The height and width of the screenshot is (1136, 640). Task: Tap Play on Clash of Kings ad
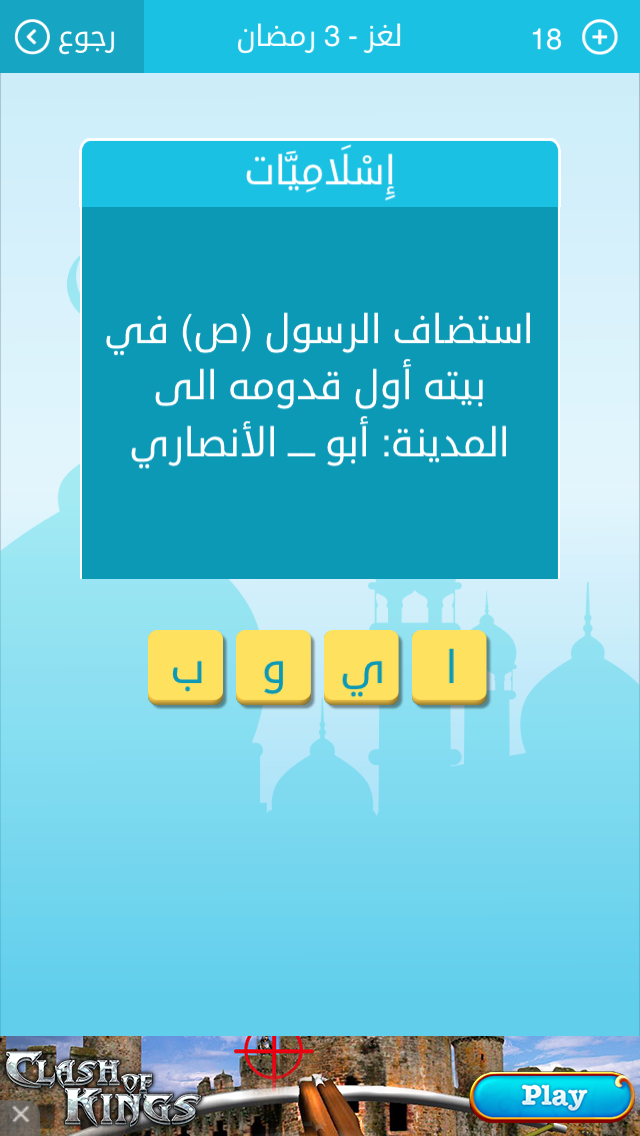click(551, 1096)
